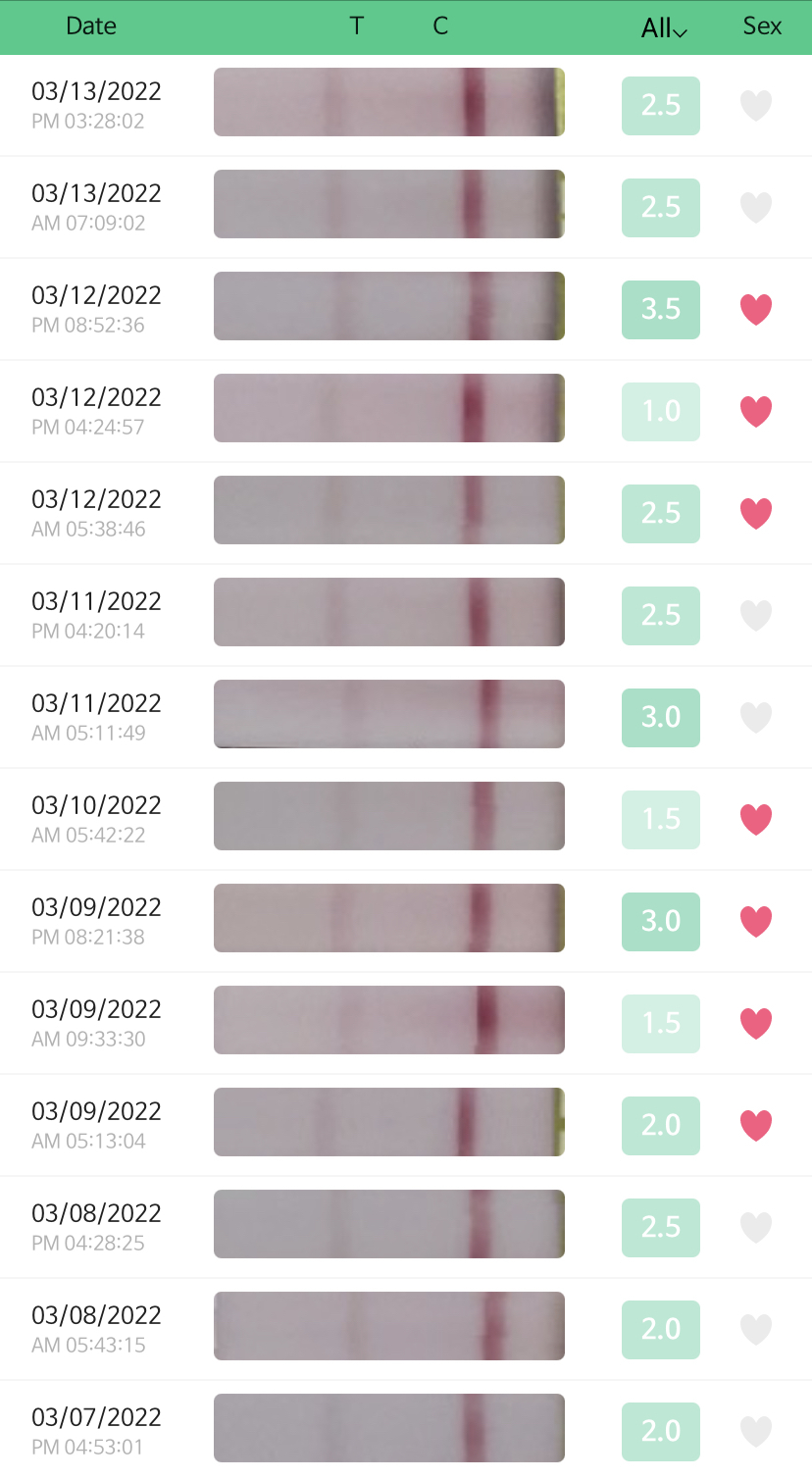The height and width of the screenshot is (1479, 812).
Task: View test strip from 03/09/2022 AM 09:33:30
Action: coord(388,1020)
